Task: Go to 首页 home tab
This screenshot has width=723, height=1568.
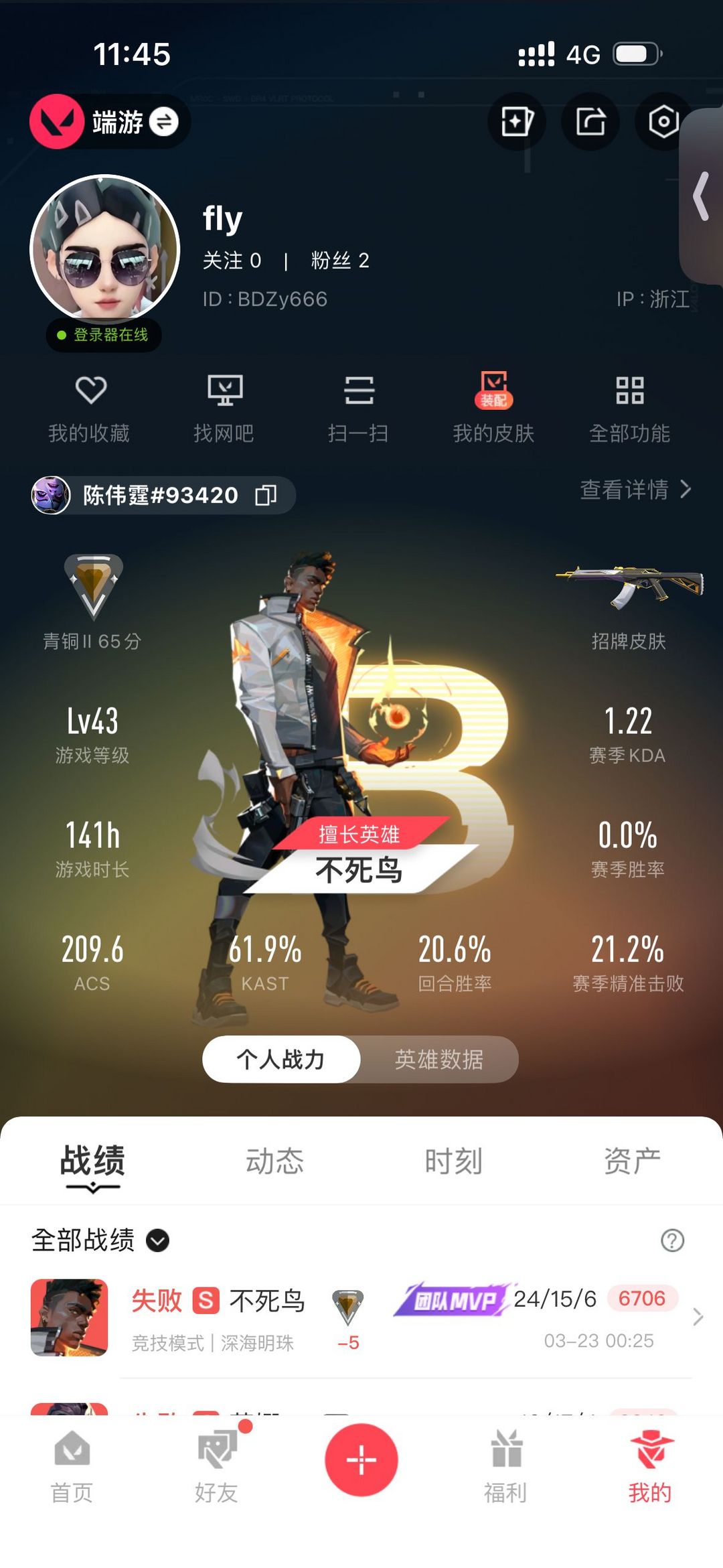Action: tap(72, 1467)
